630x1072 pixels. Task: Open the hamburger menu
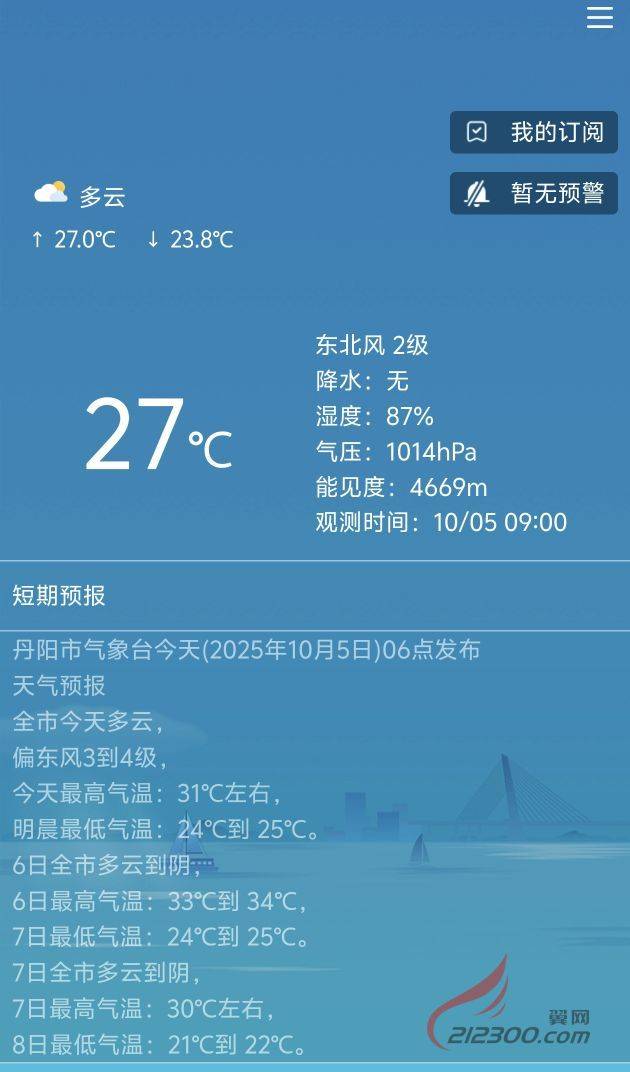click(x=599, y=17)
